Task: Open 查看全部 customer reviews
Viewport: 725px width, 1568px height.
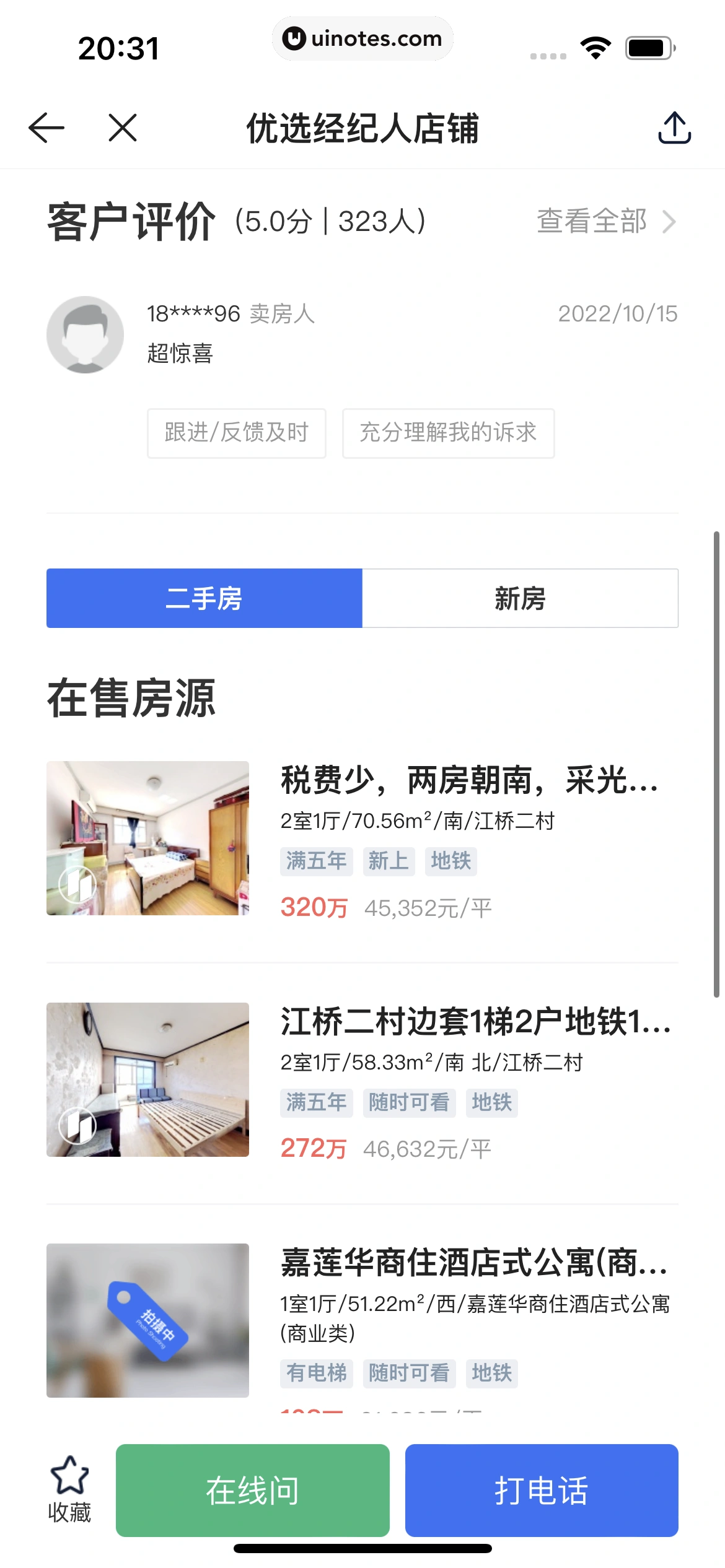Action: click(x=605, y=221)
